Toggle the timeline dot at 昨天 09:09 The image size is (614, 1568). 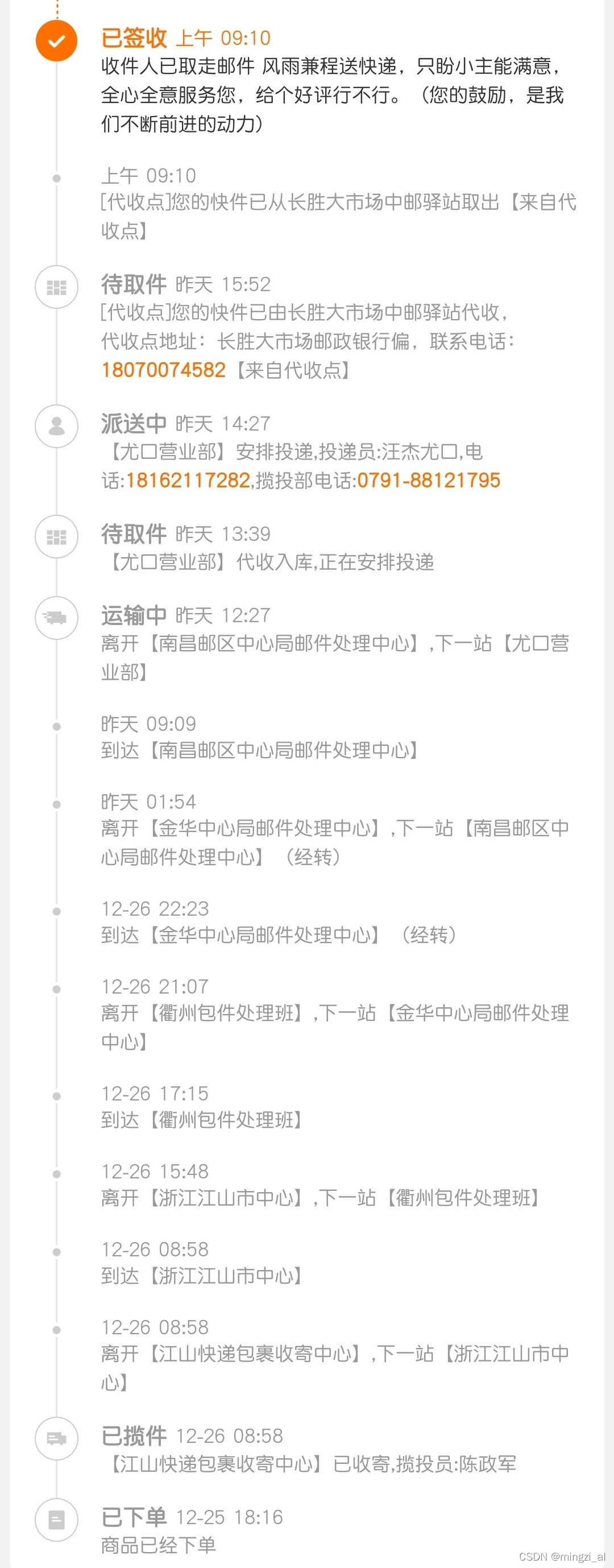(57, 726)
